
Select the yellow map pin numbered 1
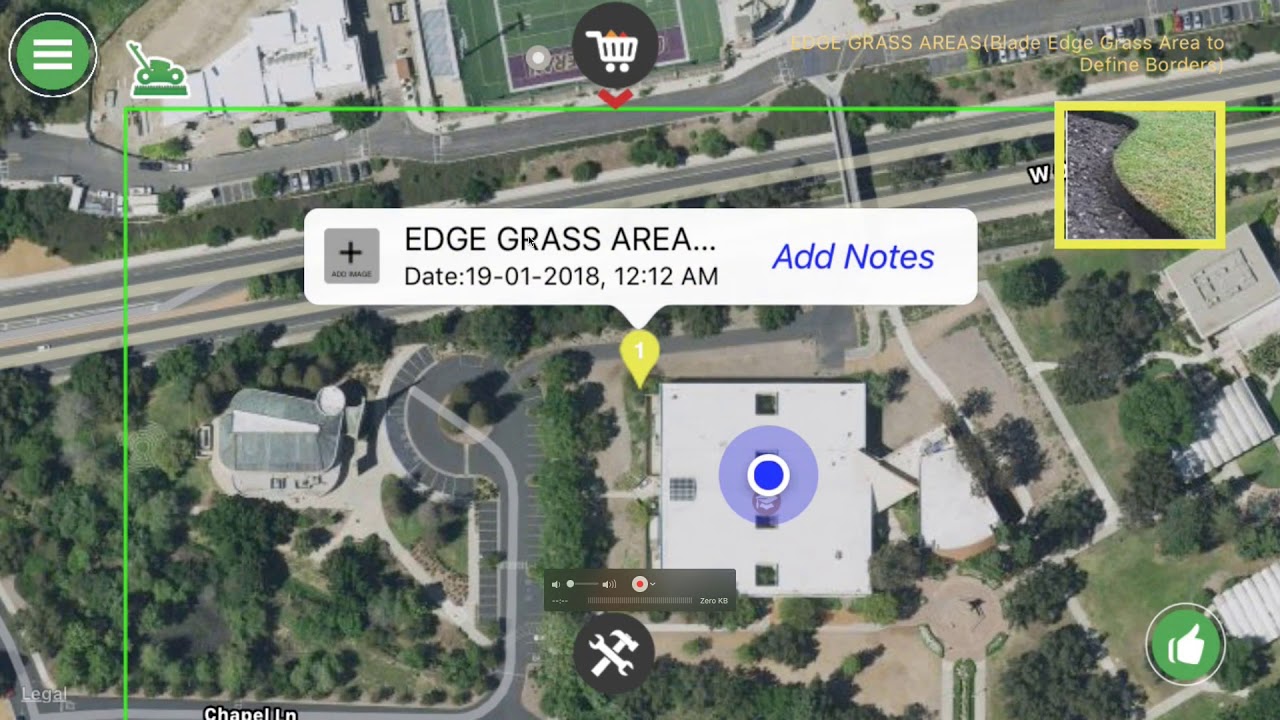tap(639, 355)
